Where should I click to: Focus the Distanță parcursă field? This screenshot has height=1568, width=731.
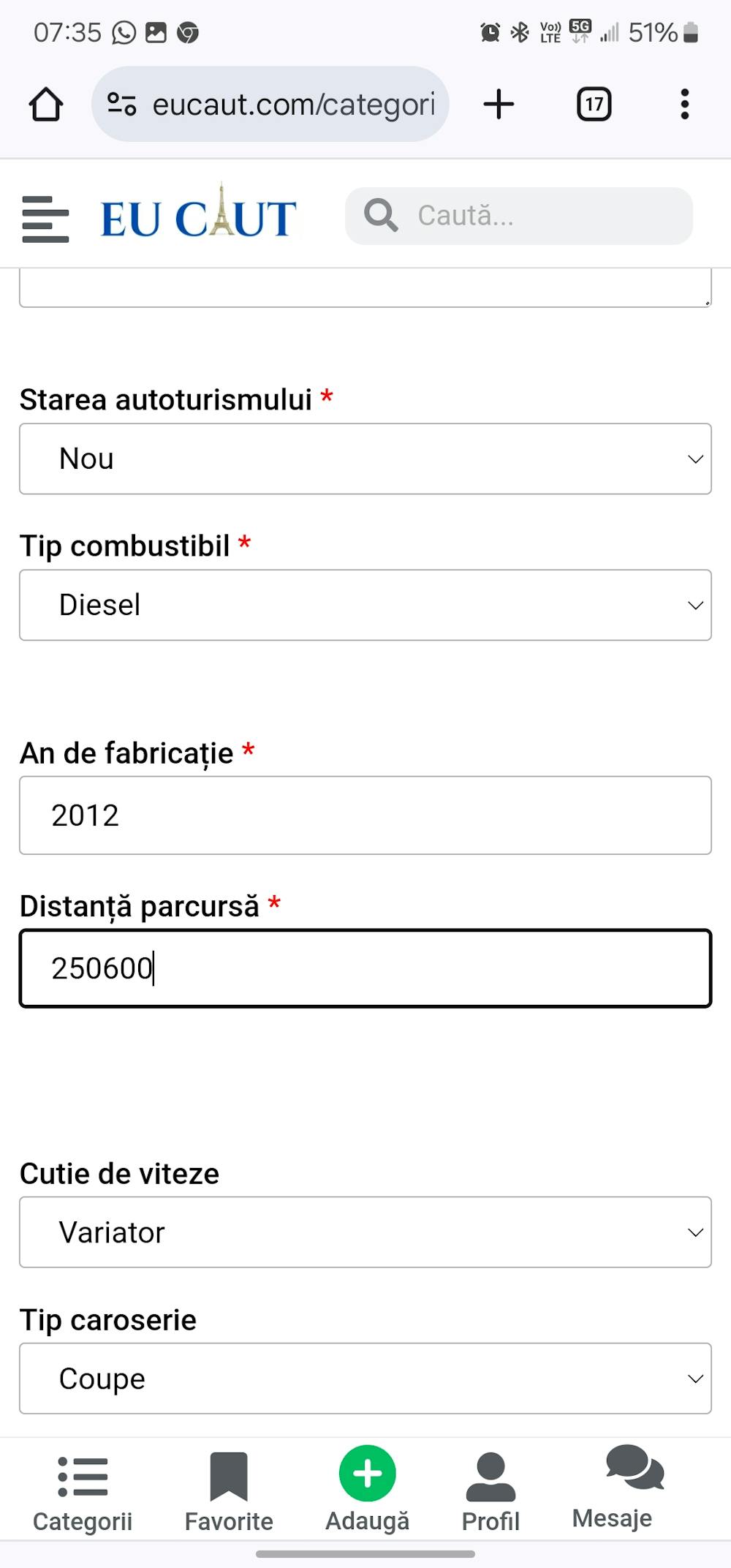pyautogui.click(x=365, y=968)
